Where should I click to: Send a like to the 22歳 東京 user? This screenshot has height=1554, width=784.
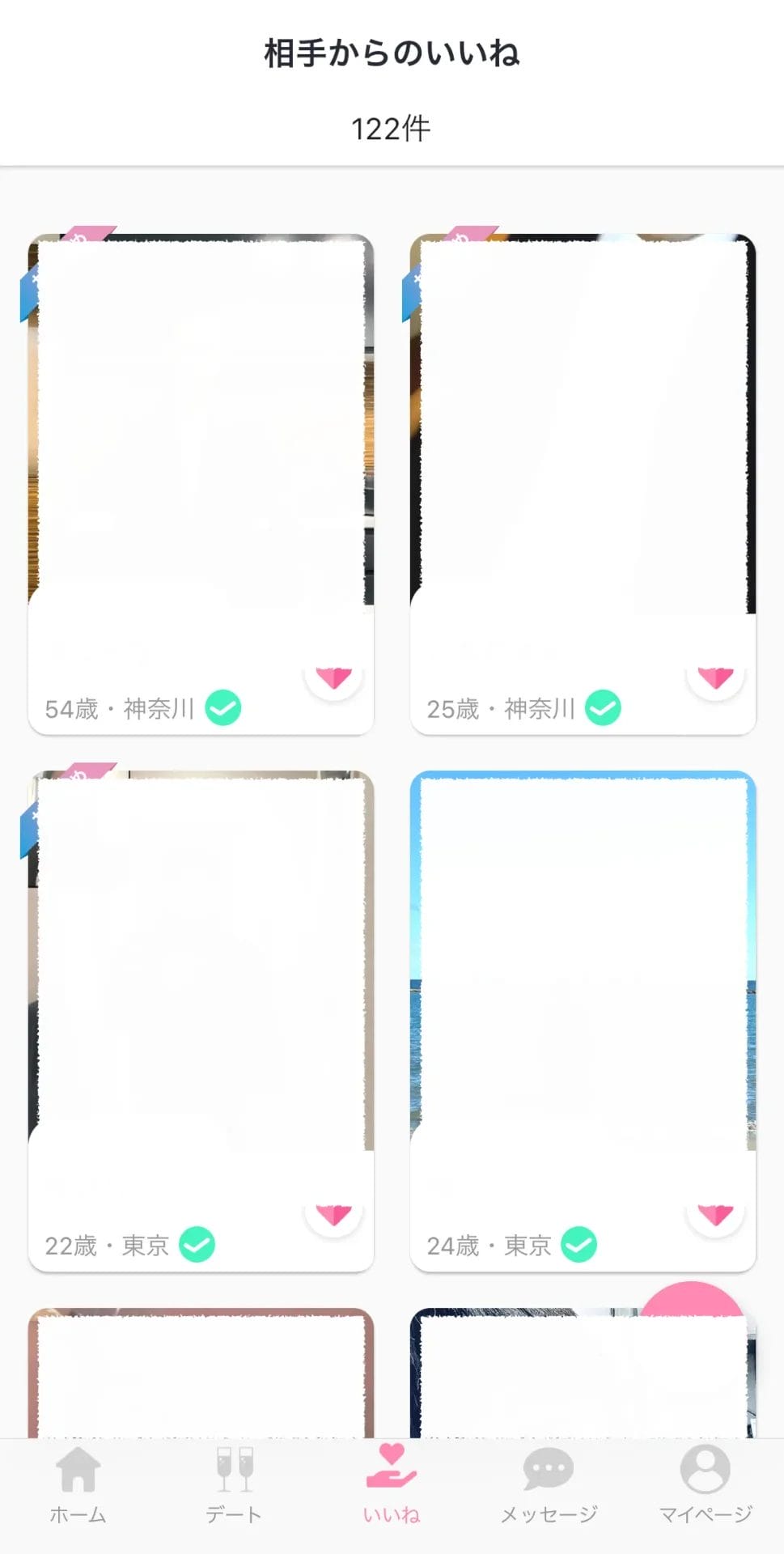coord(333,1213)
